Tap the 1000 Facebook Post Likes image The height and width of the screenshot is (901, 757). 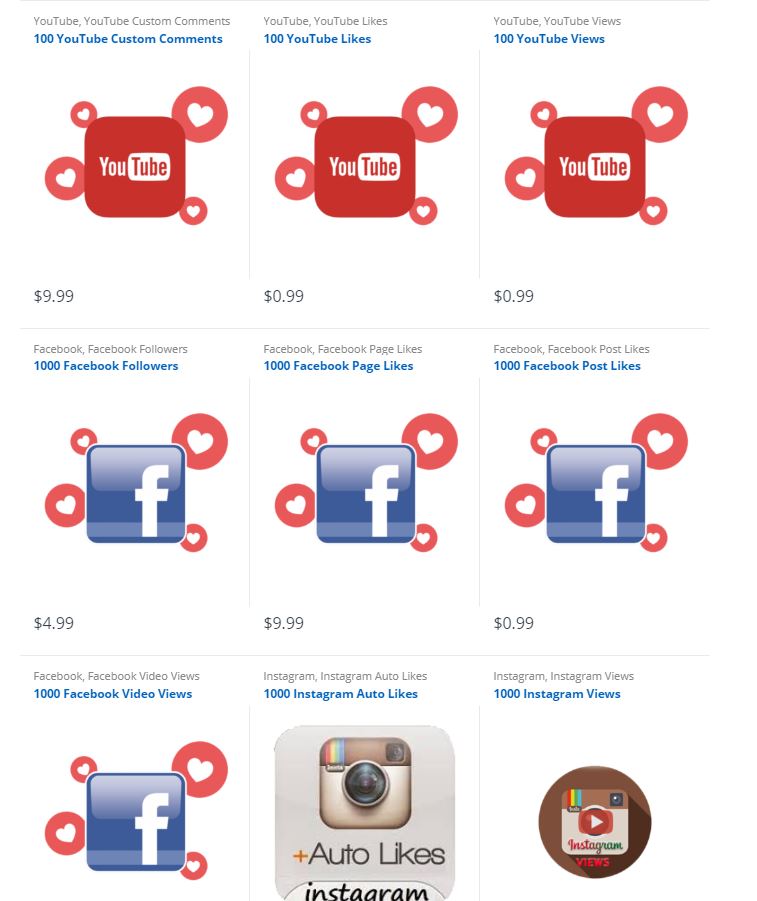[595, 493]
